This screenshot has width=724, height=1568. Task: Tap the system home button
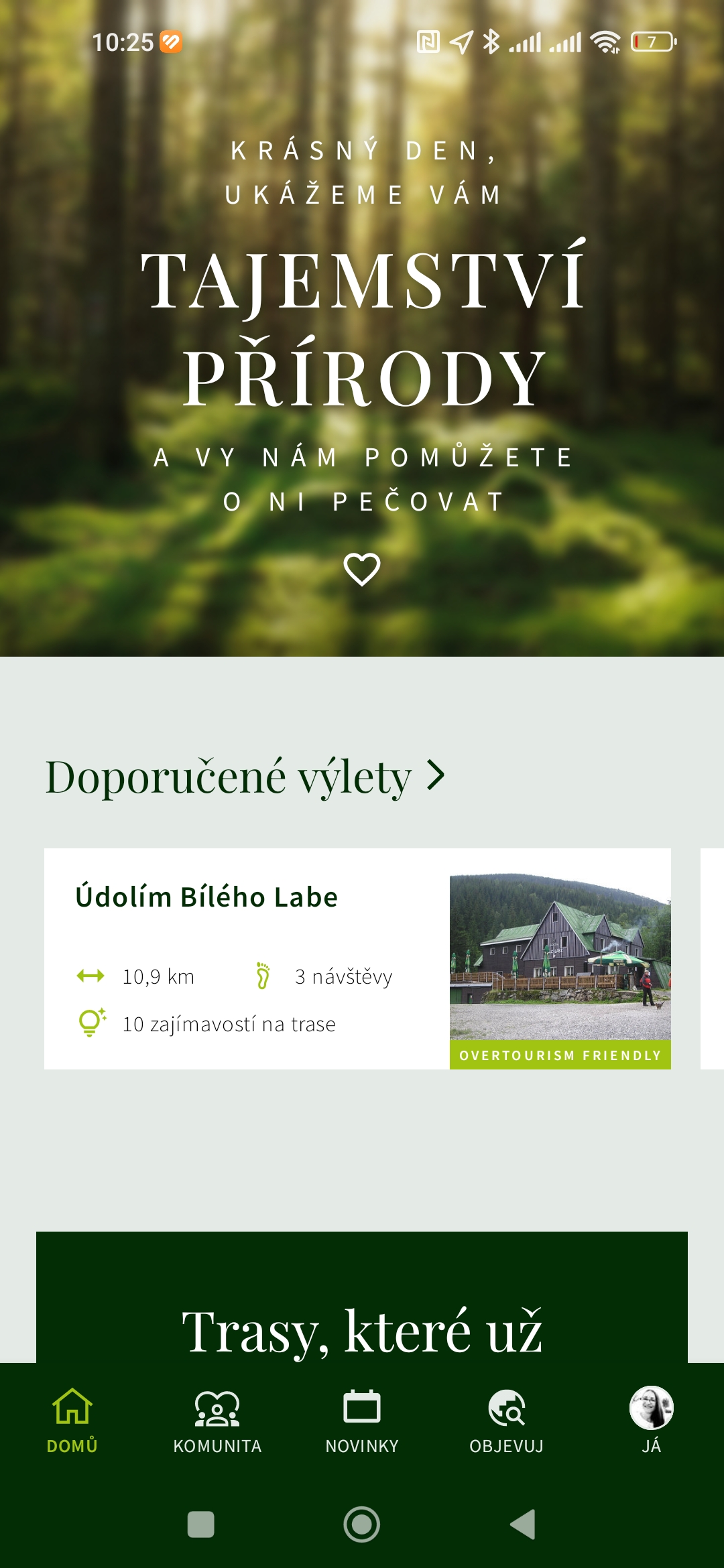[362, 1524]
